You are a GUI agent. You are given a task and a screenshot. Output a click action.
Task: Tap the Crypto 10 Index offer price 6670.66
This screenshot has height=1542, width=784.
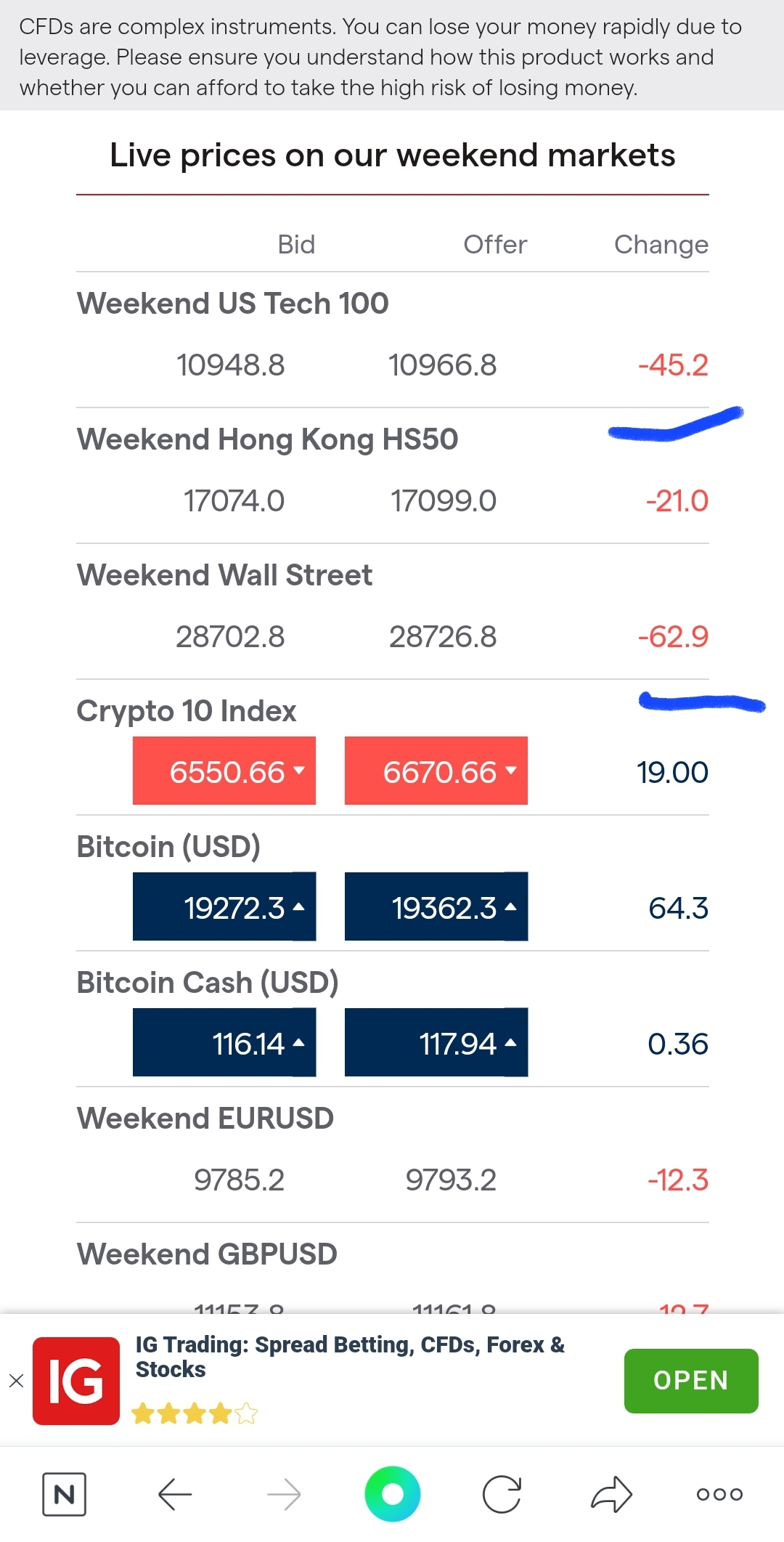(x=436, y=771)
